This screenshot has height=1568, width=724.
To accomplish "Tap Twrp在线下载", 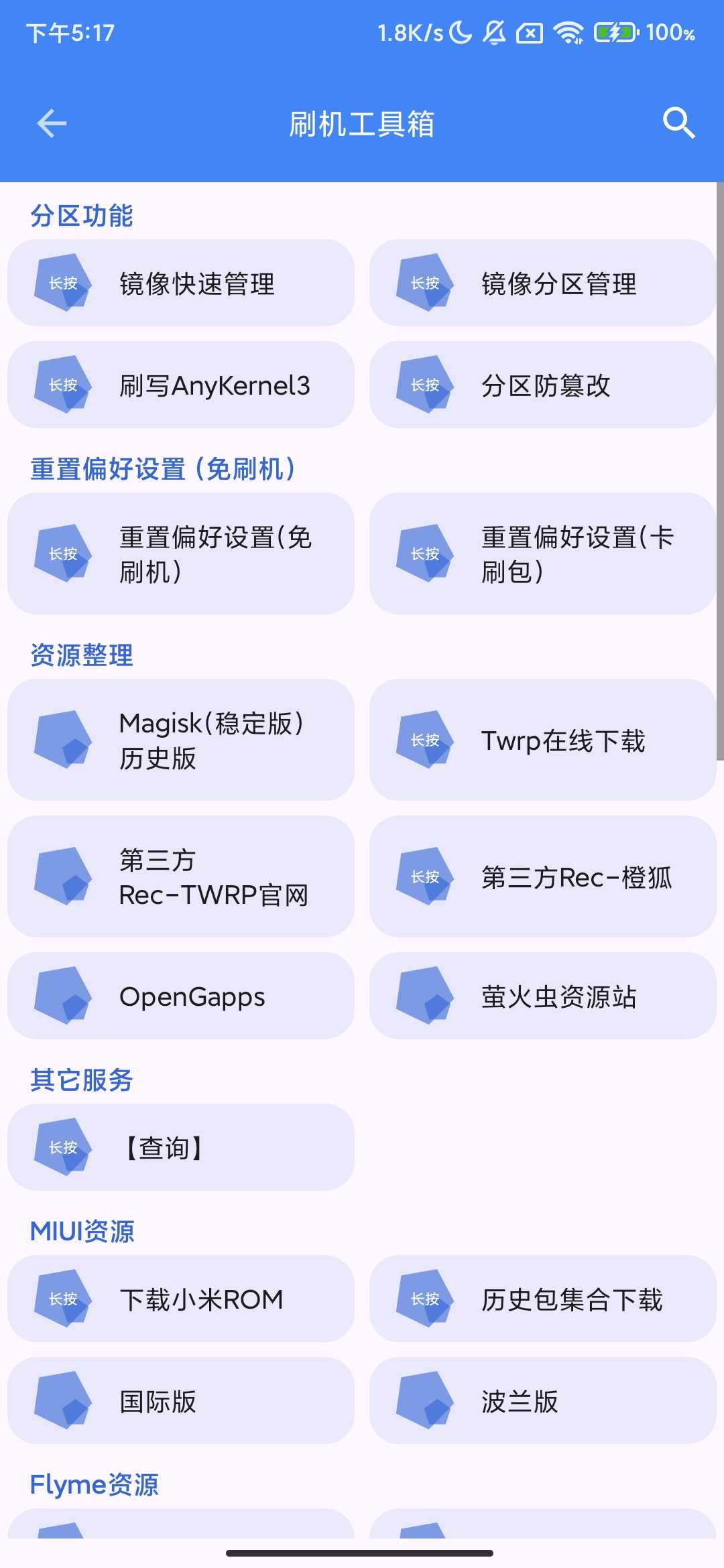I will [542, 740].
